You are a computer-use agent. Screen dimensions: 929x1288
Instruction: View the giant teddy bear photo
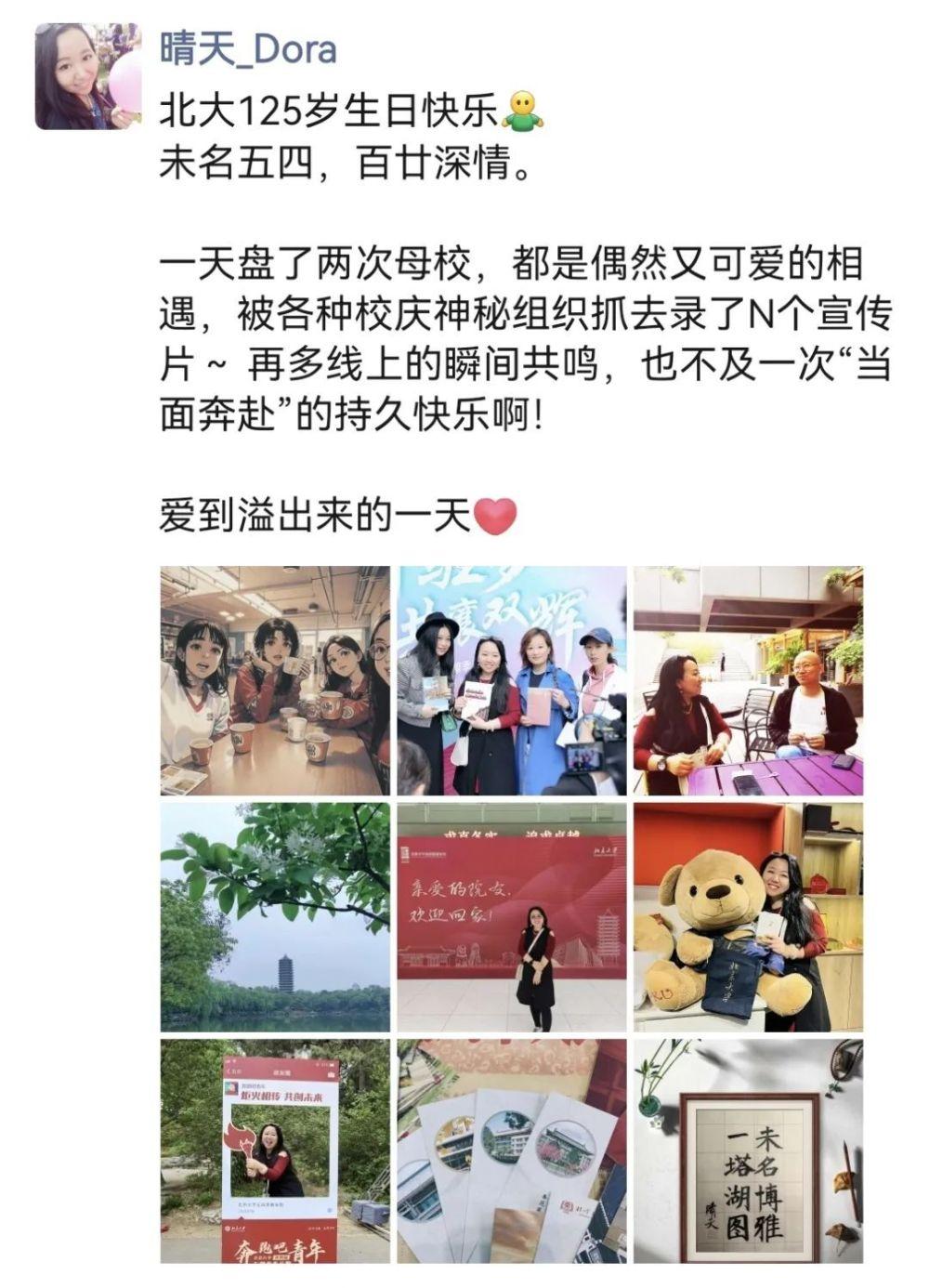(x=748, y=917)
